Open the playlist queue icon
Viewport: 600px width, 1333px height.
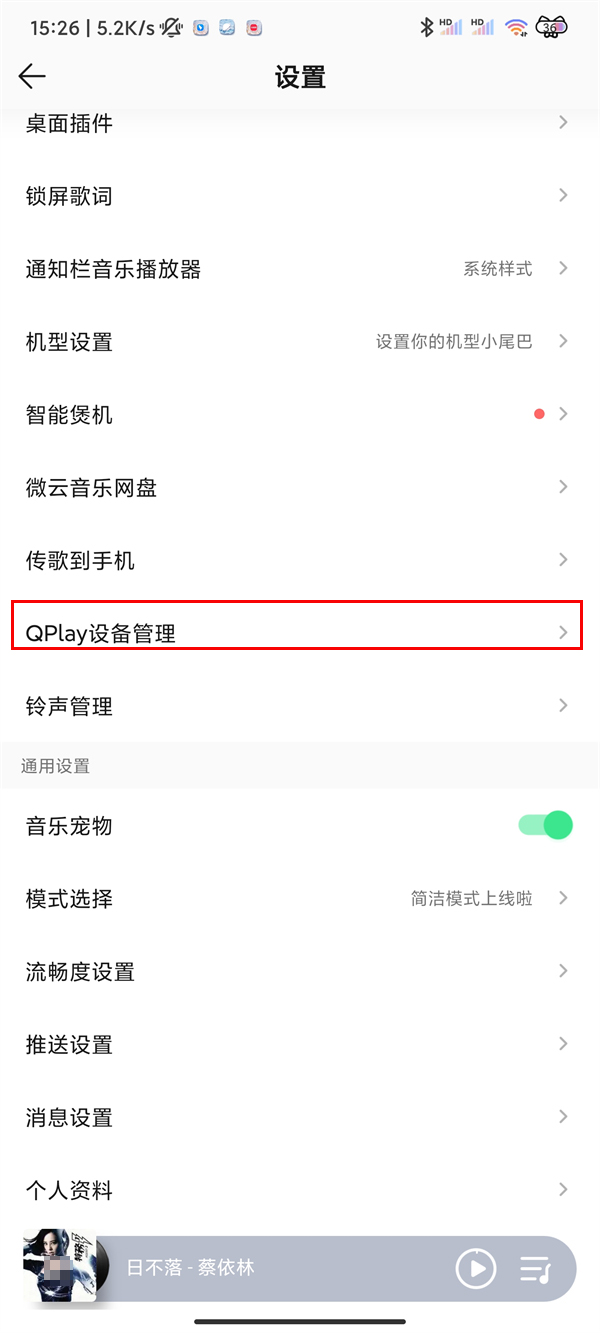(536, 1269)
